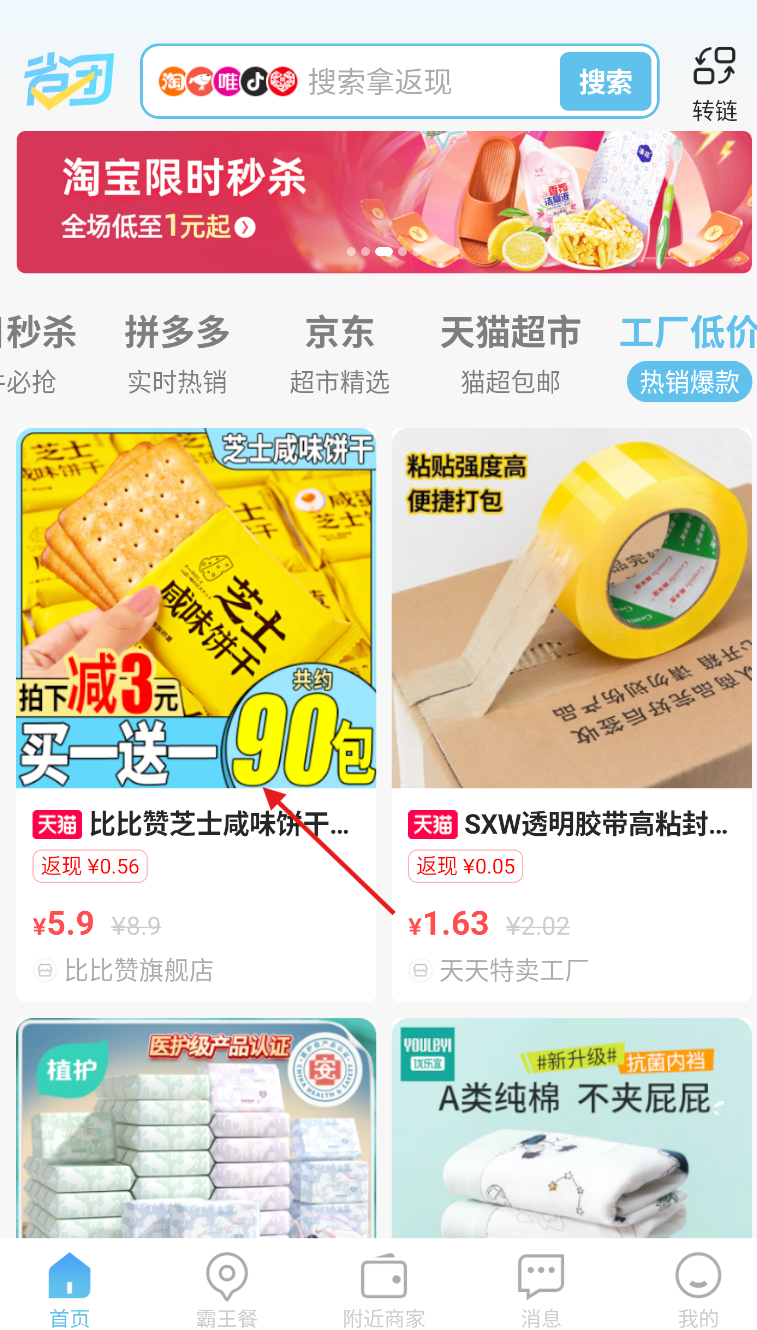Screen dimensions: 757x1330
Task: Open the A类纯棉 underwear product card
Action: [x=571, y=1128]
